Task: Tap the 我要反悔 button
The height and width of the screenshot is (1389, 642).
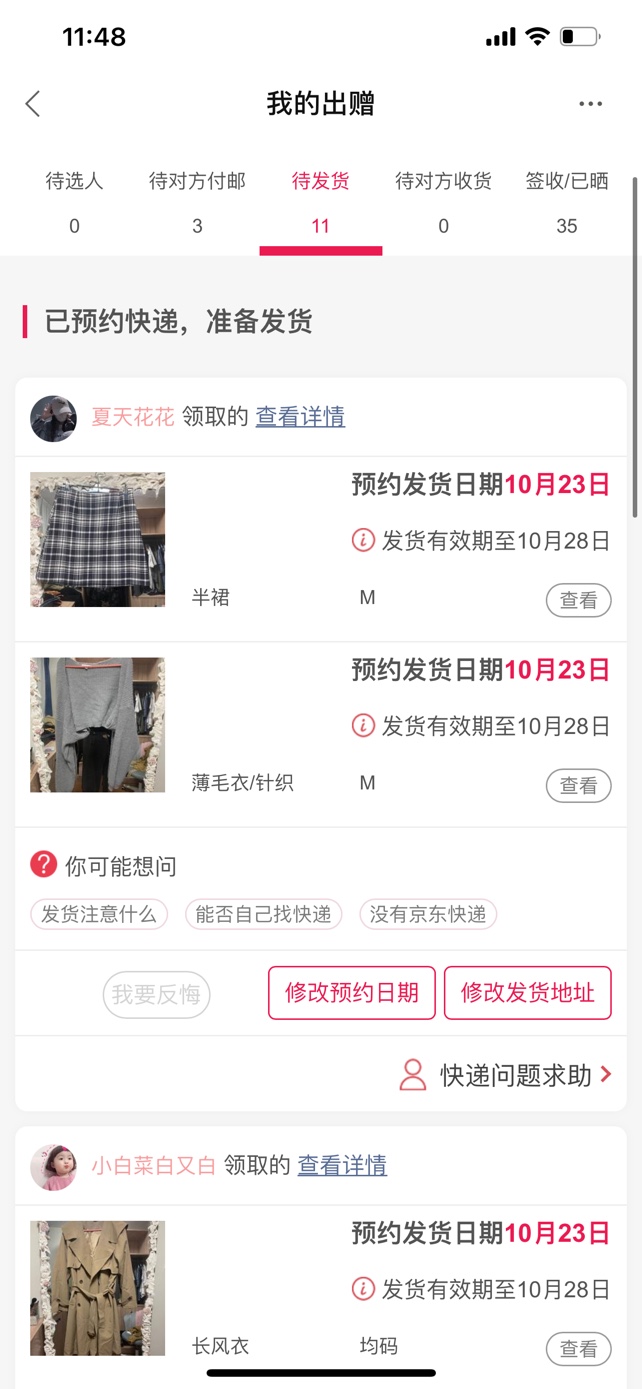Action: coord(156,994)
